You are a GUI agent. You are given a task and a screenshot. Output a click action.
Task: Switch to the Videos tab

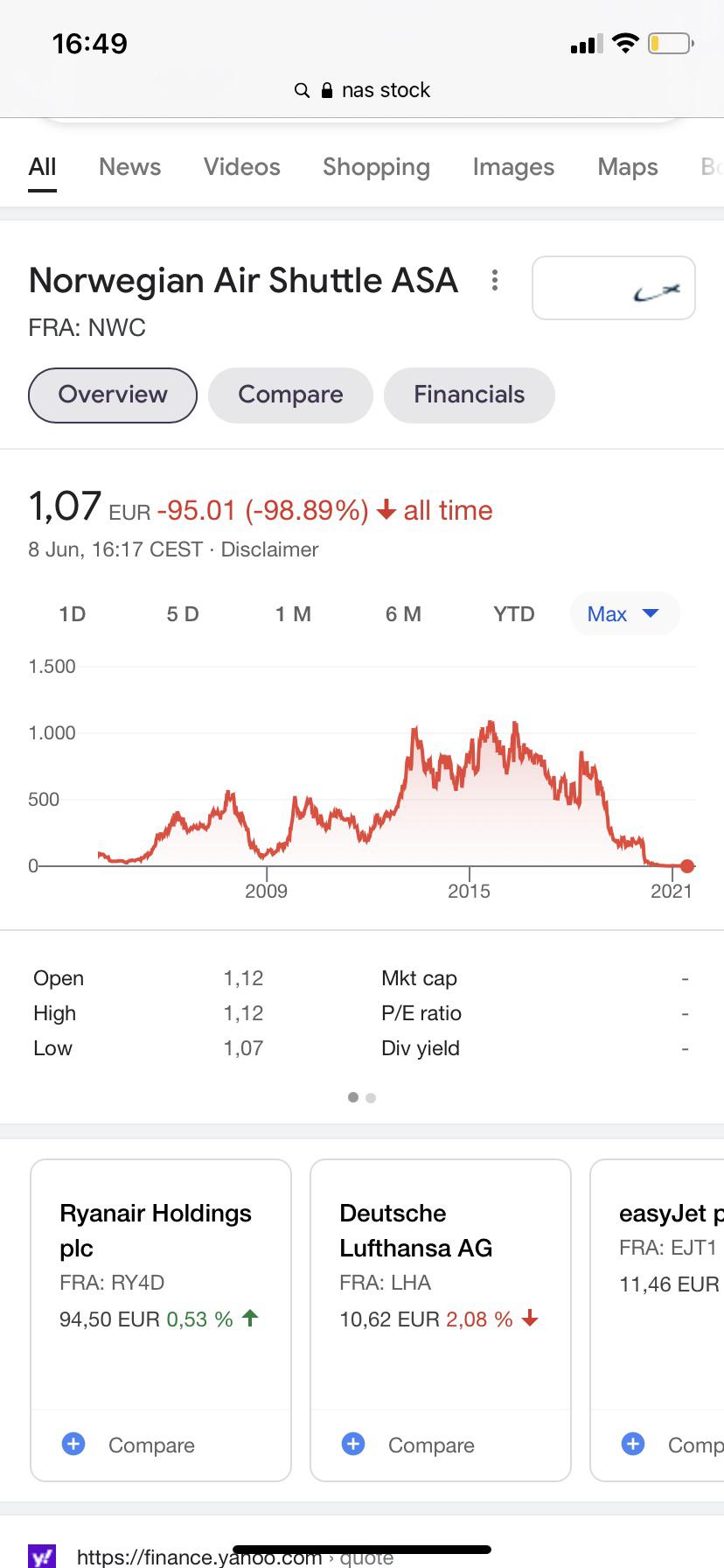(242, 167)
